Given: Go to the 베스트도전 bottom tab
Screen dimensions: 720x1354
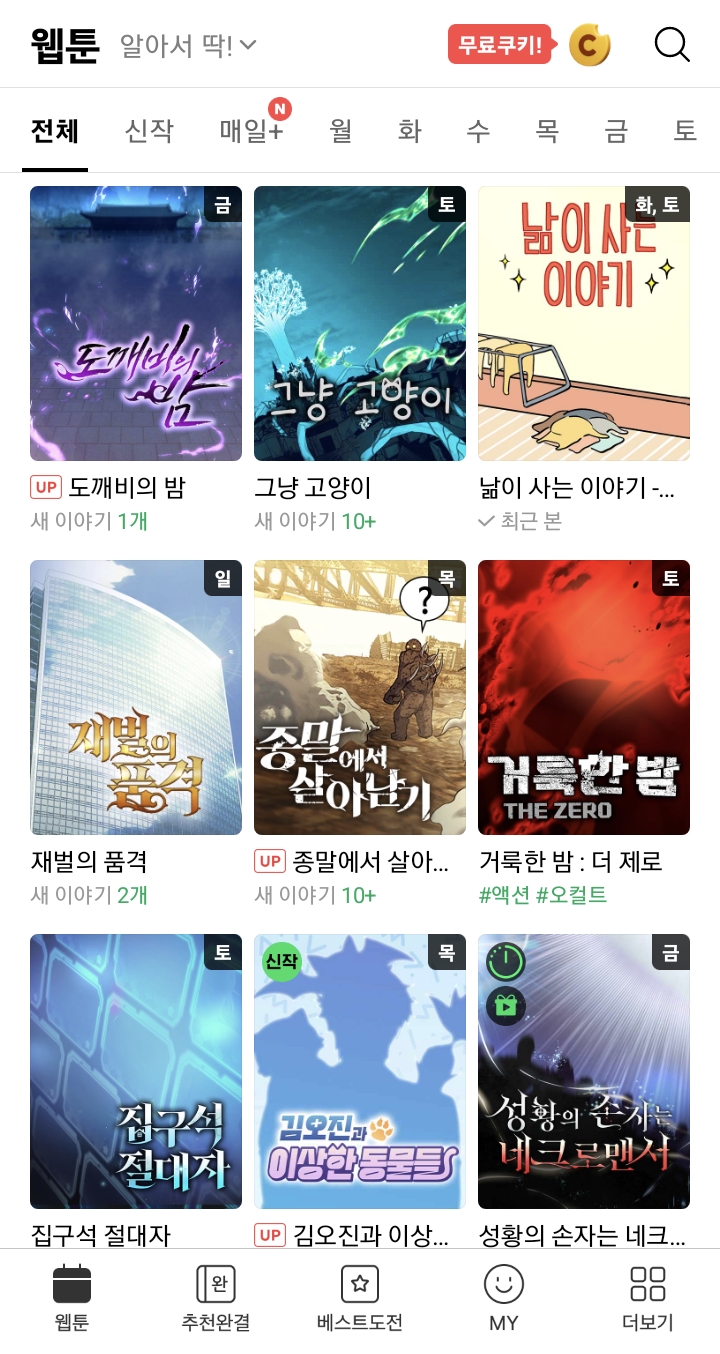Looking at the screenshot, I should click(x=360, y=1298).
